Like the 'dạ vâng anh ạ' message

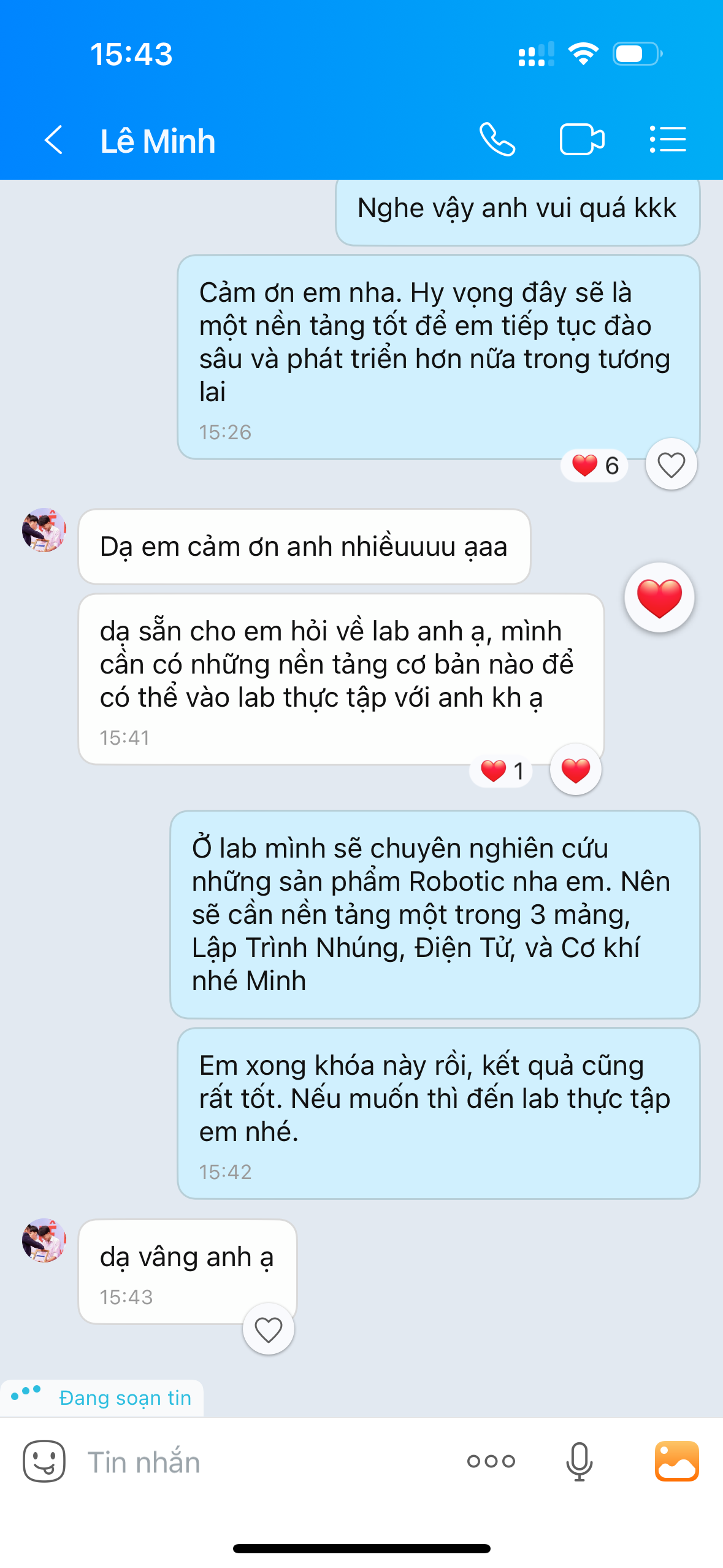pos(268,1330)
